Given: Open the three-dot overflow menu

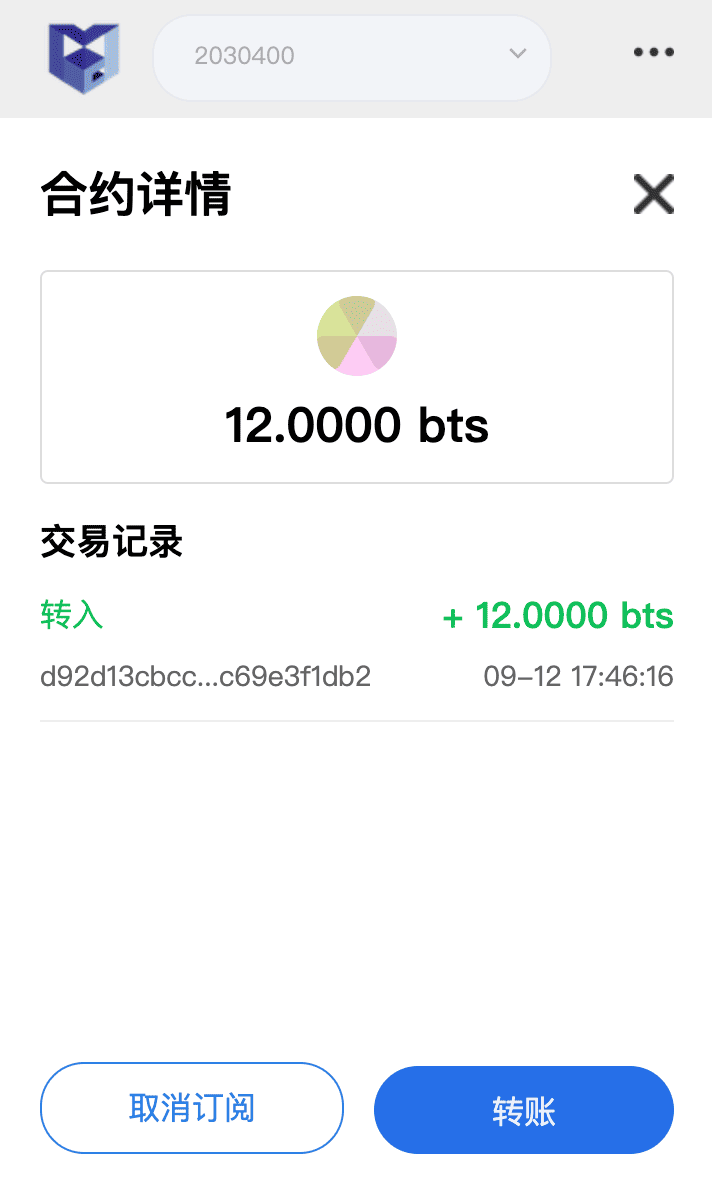Looking at the screenshot, I should (x=653, y=53).
